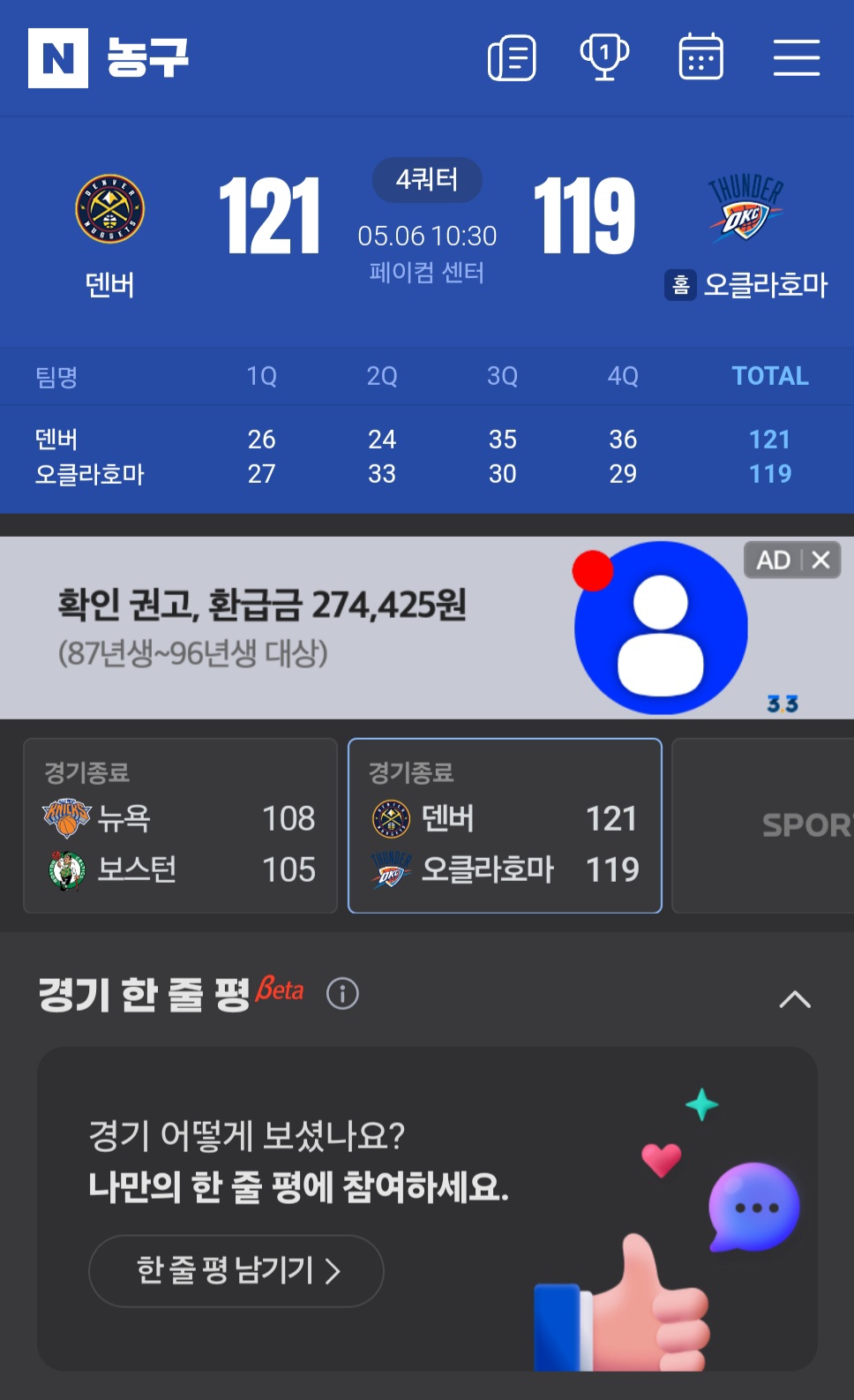
Task: Open the schedule calendar icon
Action: coord(701,57)
